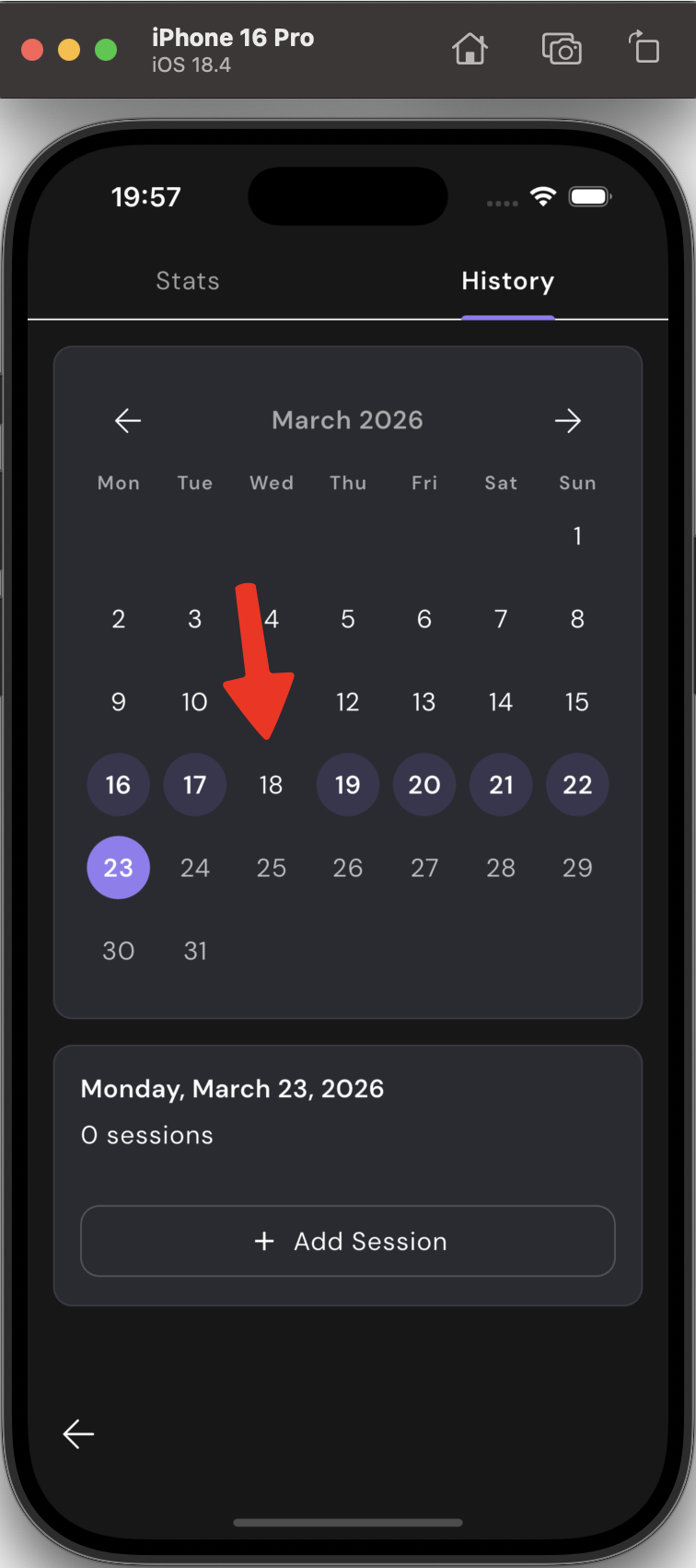The height and width of the screenshot is (1568, 696).
Task: Open the simulator Home button
Action: point(470,49)
